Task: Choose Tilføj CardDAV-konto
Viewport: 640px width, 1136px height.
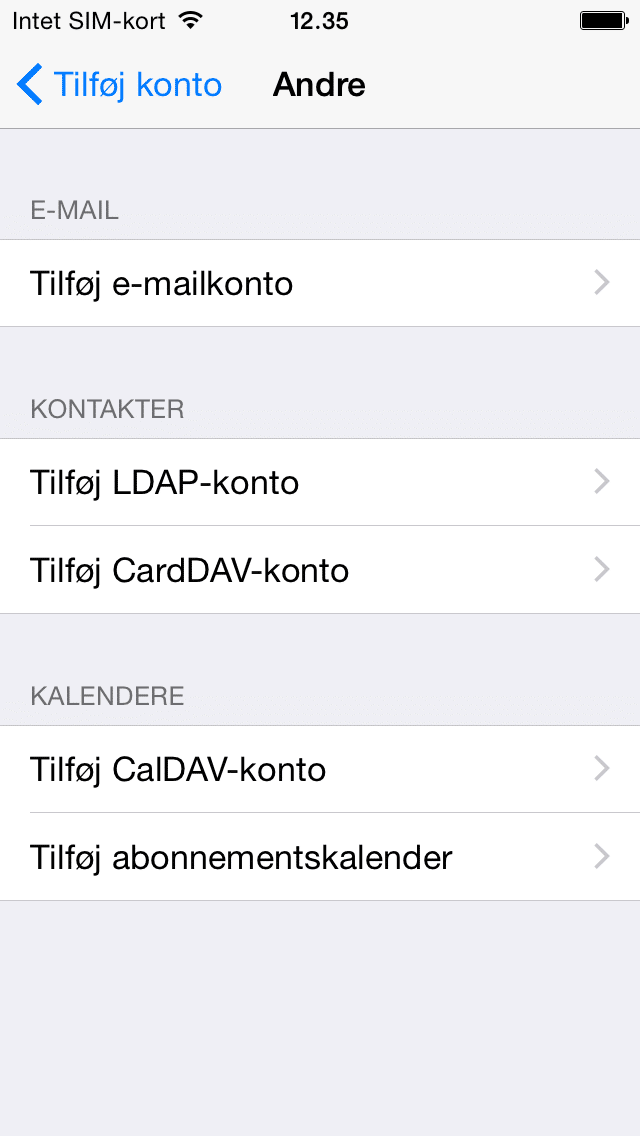Action: (320, 570)
